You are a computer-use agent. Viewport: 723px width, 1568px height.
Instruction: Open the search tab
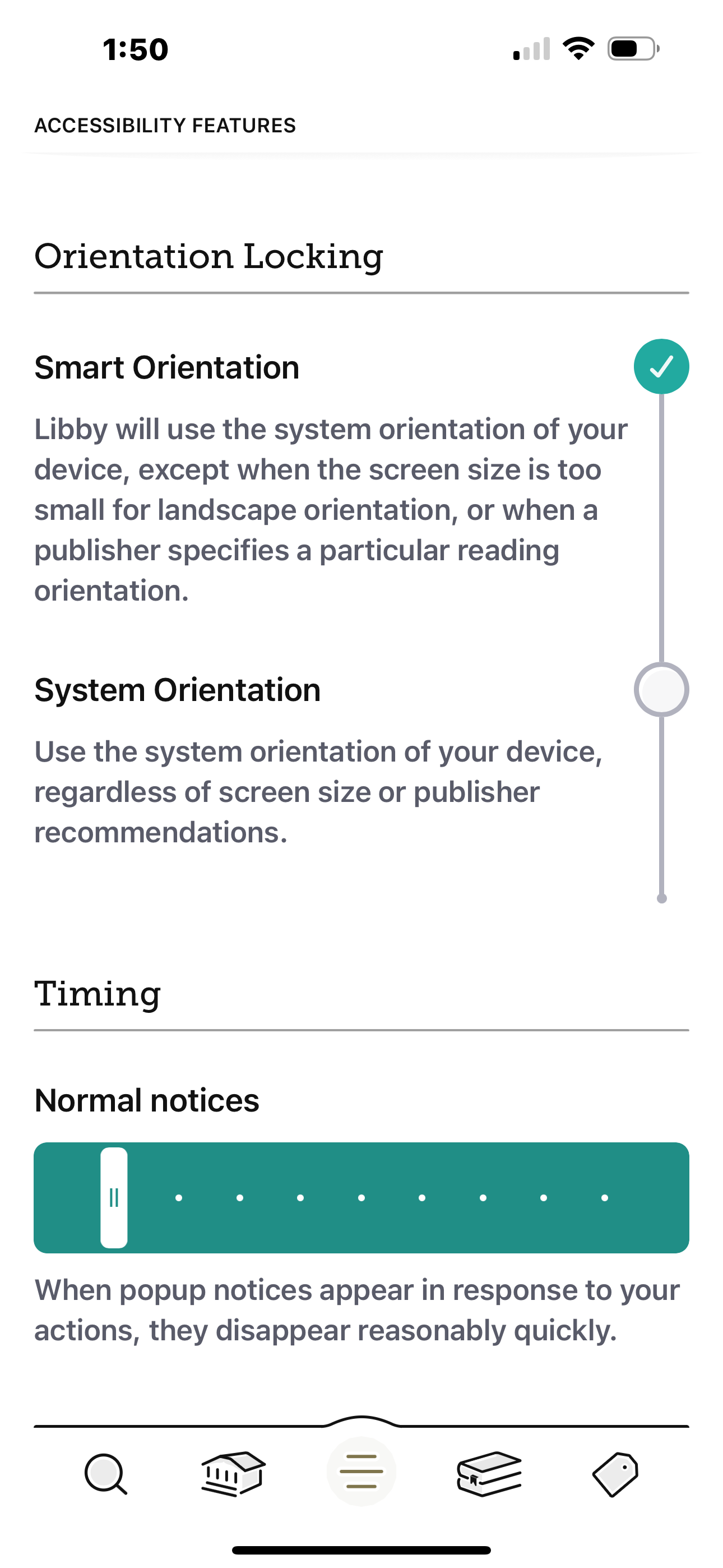(106, 1474)
